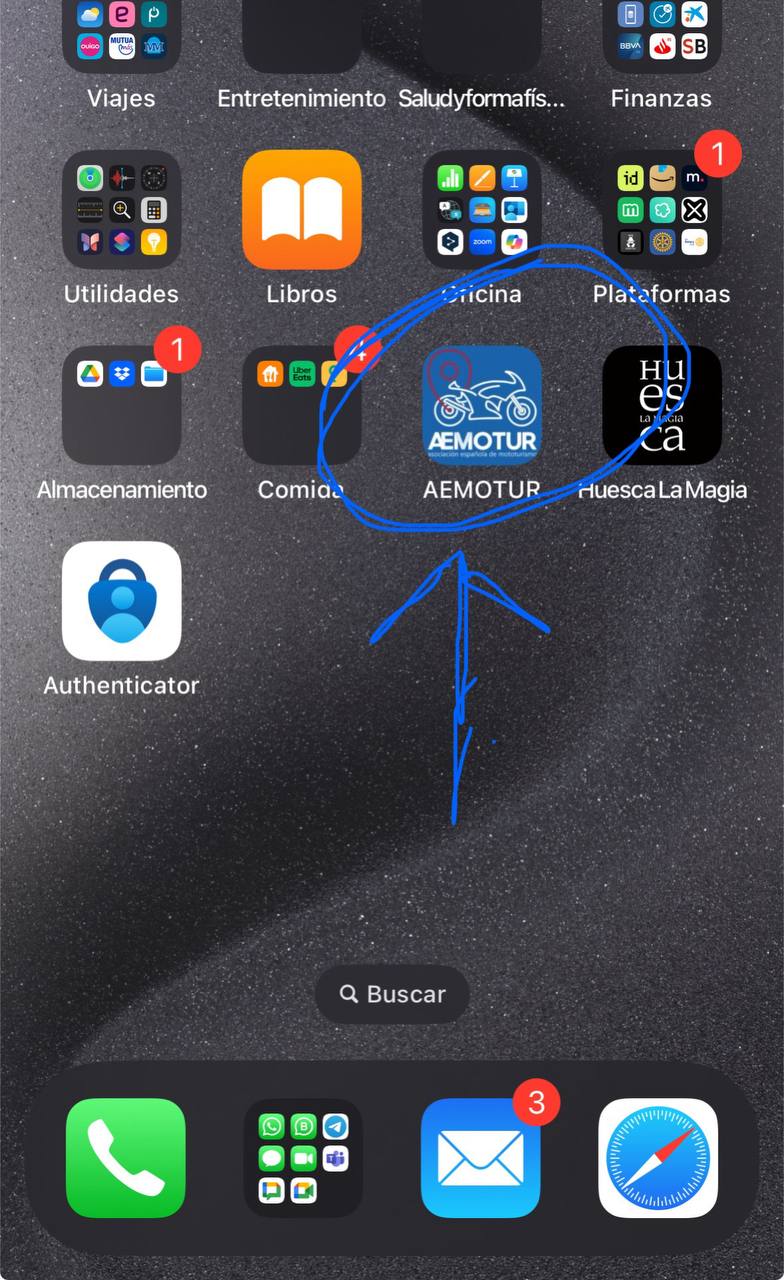The height and width of the screenshot is (1280, 784).
Task: Open the Finanzas folder
Action: (x=661, y=35)
